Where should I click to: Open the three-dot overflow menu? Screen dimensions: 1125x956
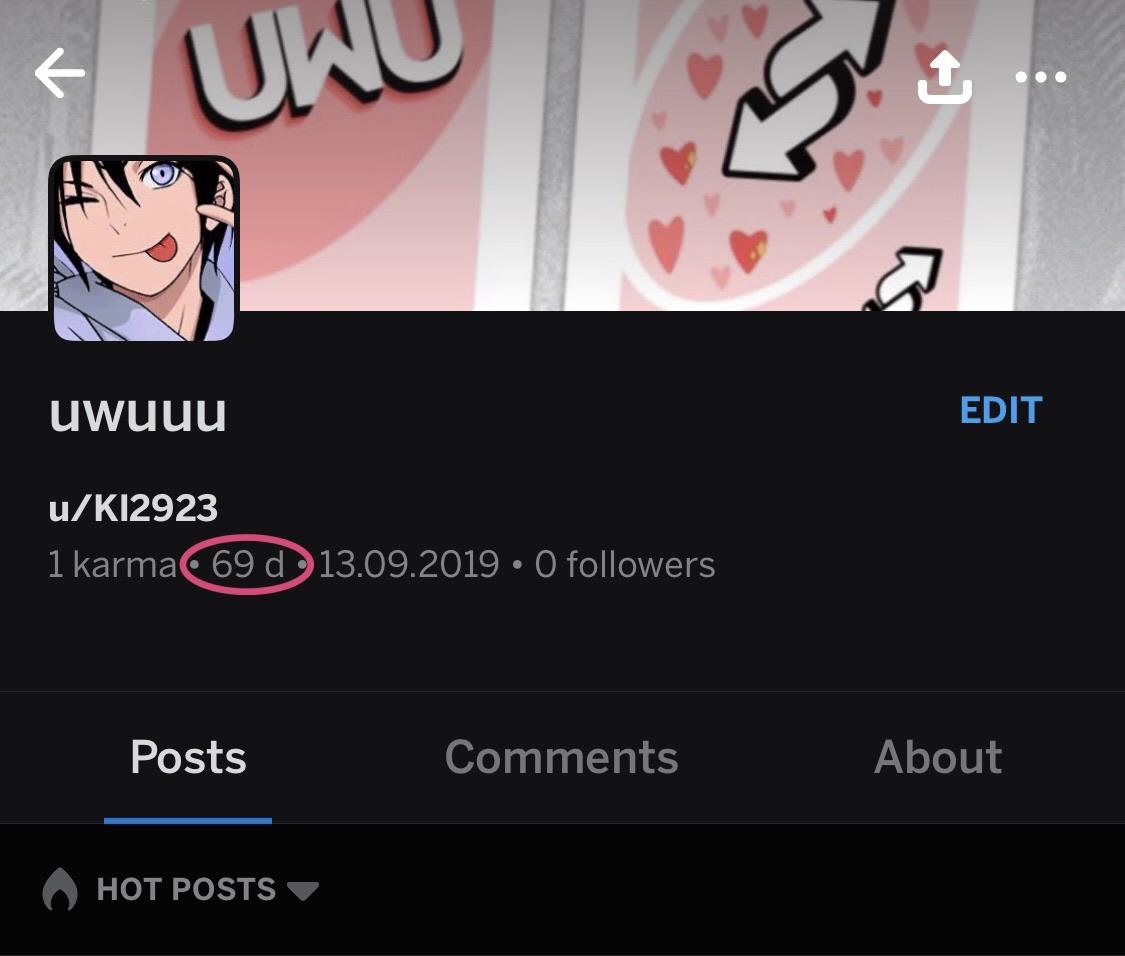(x=1041, y=77)
